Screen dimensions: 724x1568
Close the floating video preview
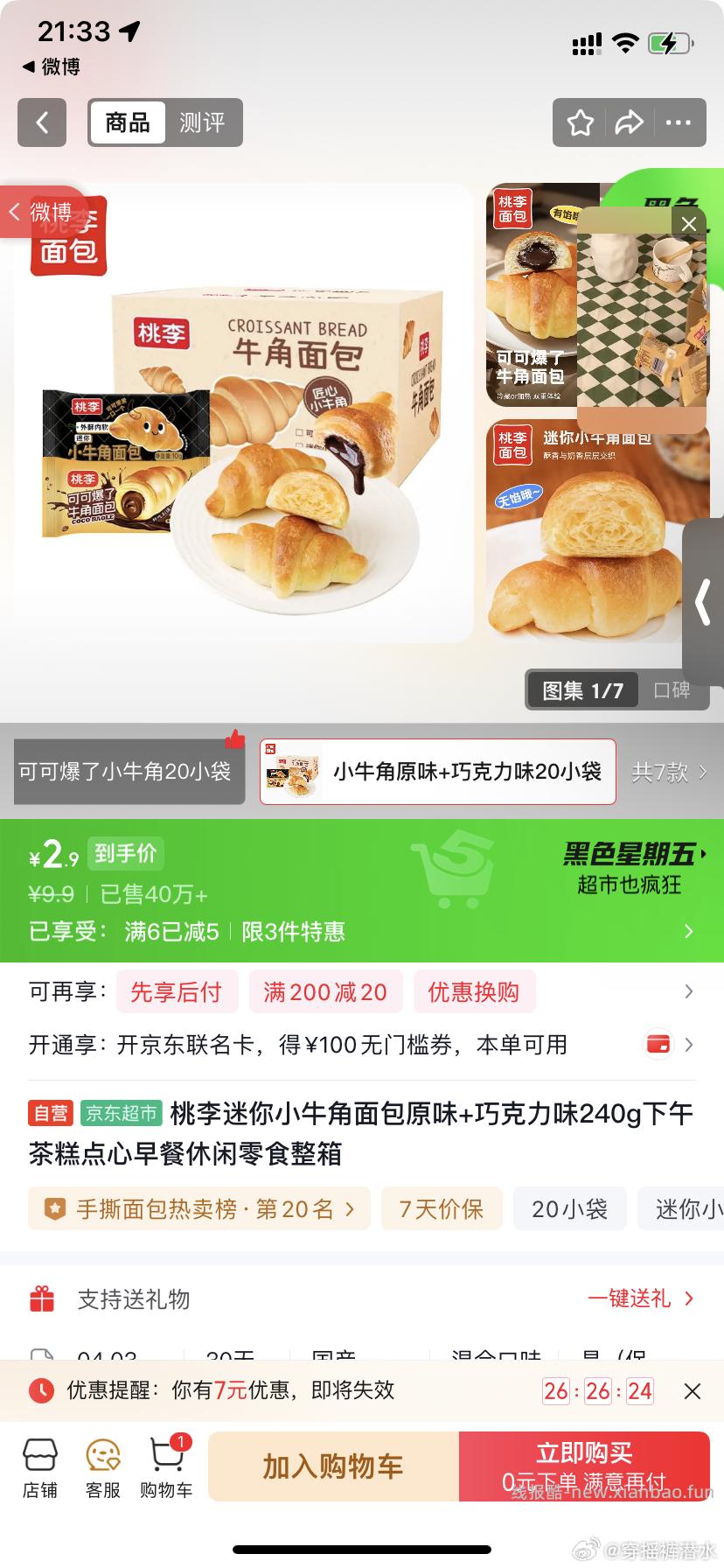tap(689, 224)
